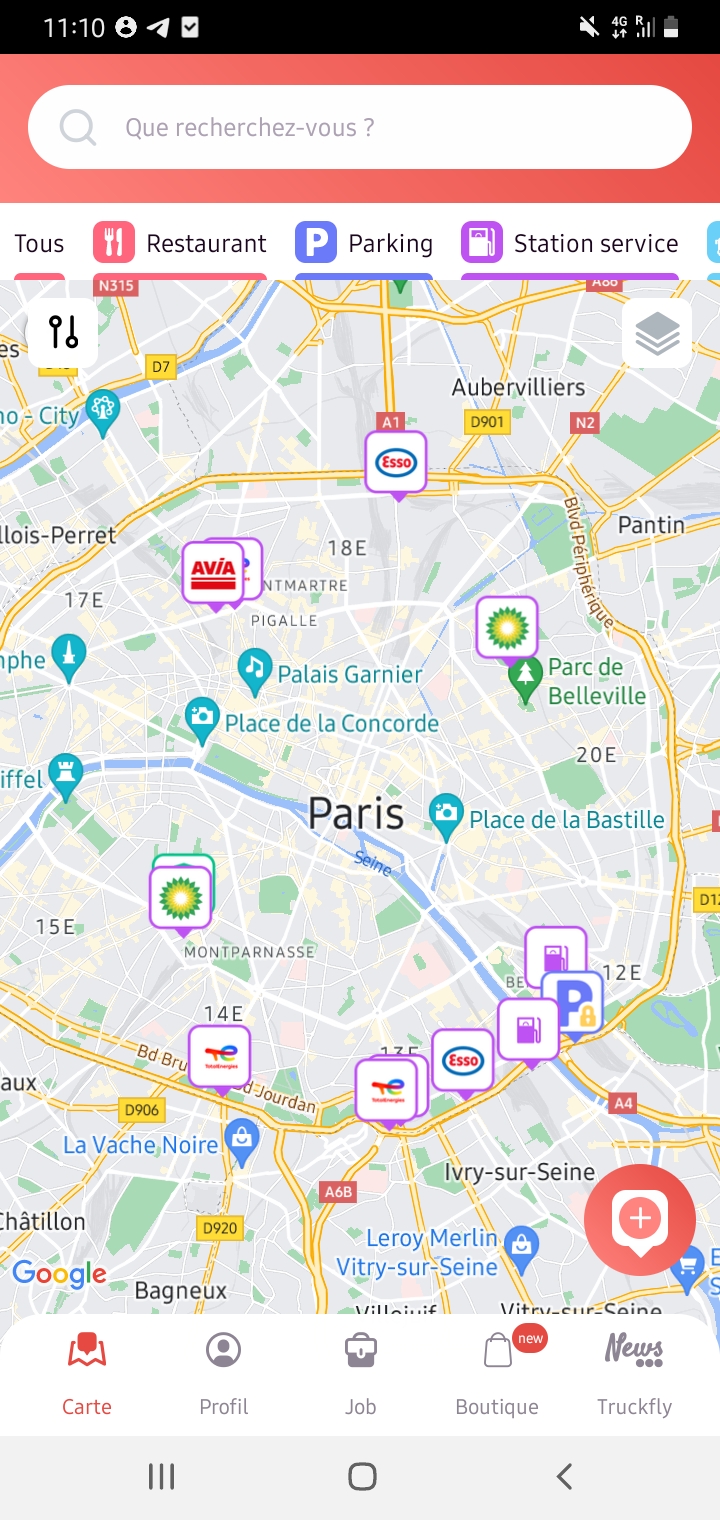
Task: Open the AVIA station marker
Action: pyautogui.click(x=212, y=572)
